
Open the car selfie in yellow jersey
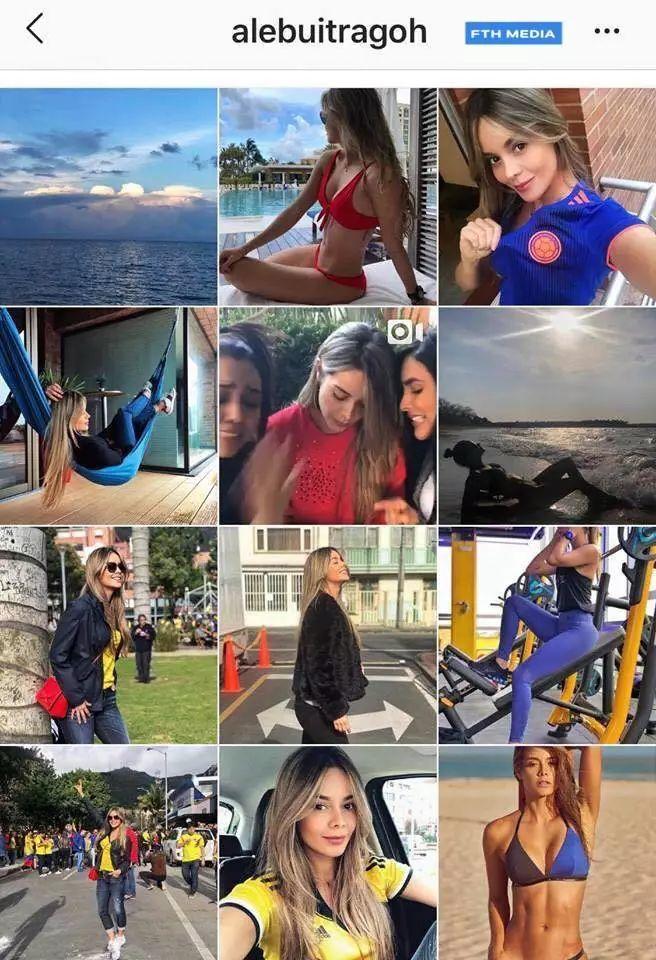click(x=327, y=852)
